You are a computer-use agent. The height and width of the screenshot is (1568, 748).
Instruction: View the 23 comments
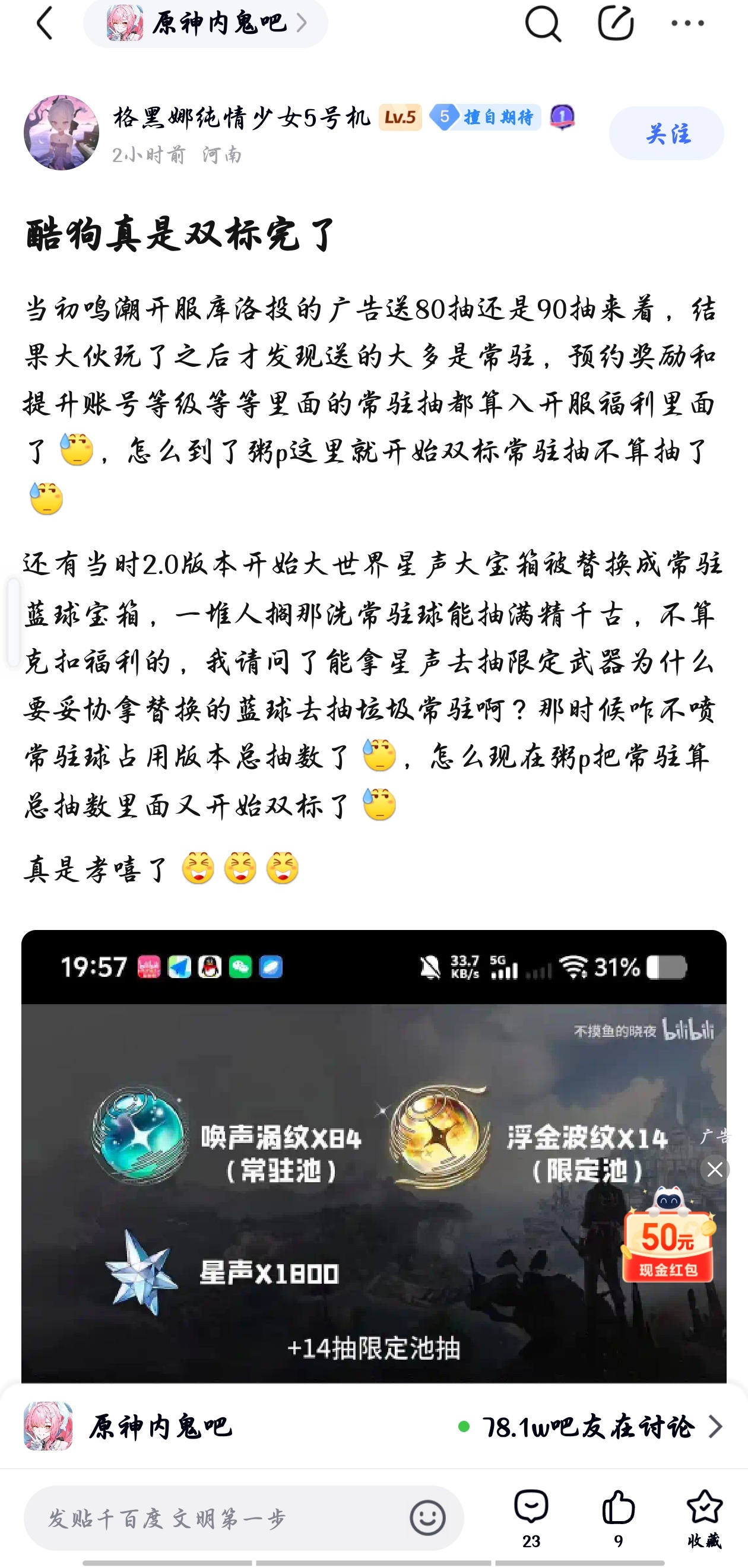pyautogui.click(x=531, y=1517)
